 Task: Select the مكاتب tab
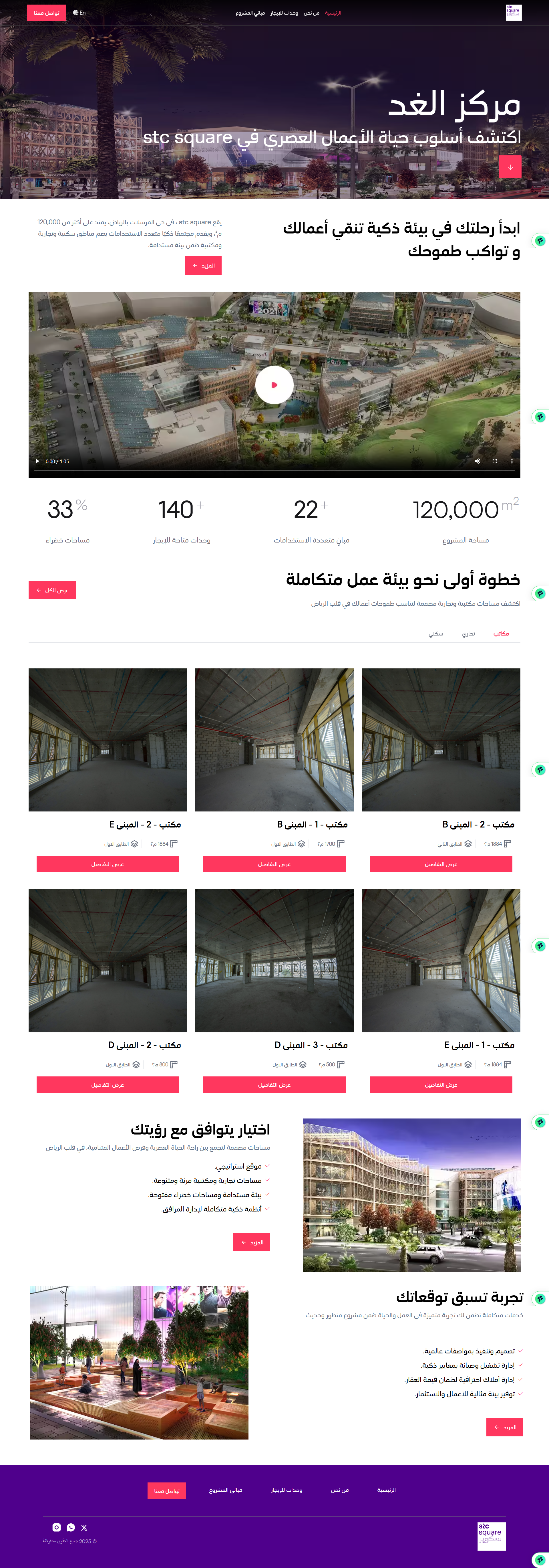(x=501, y=634)
